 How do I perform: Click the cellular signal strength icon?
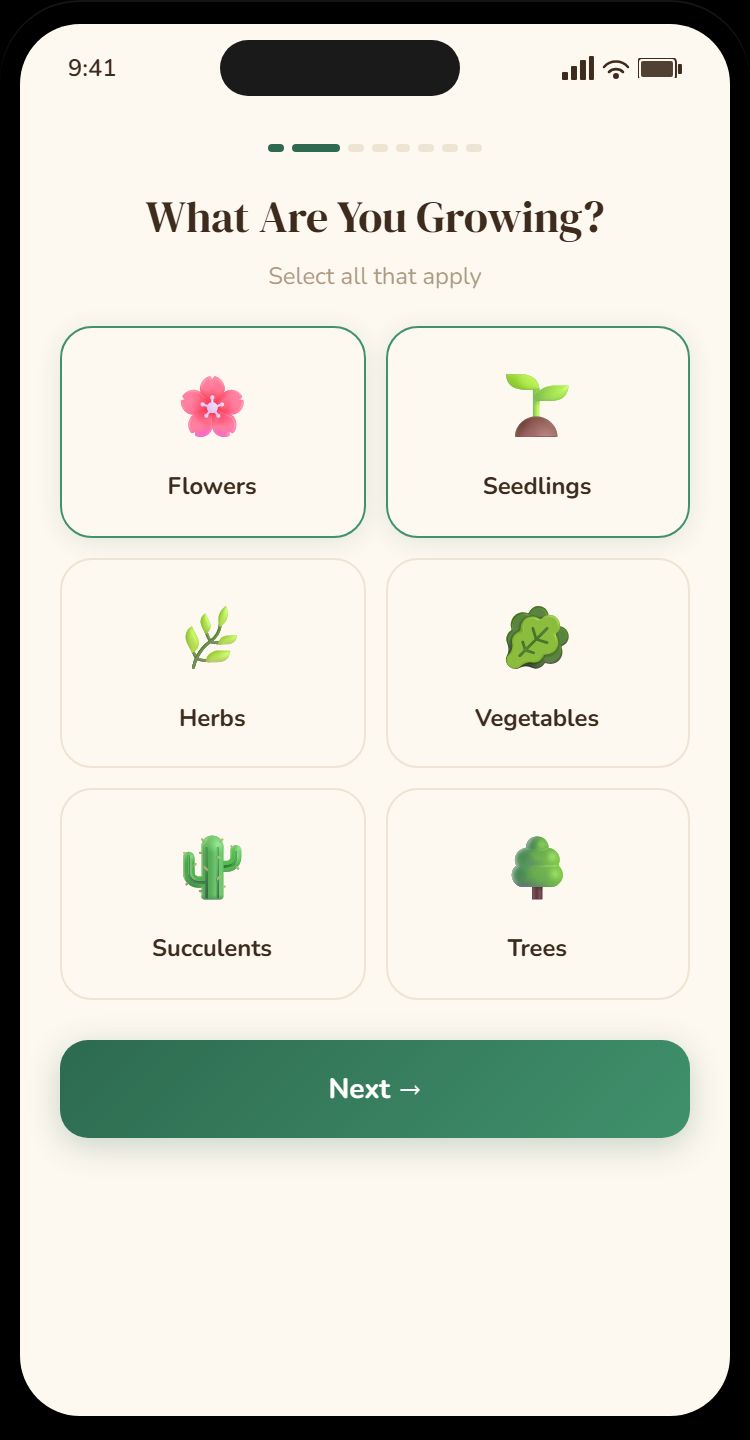click(577, 68)
